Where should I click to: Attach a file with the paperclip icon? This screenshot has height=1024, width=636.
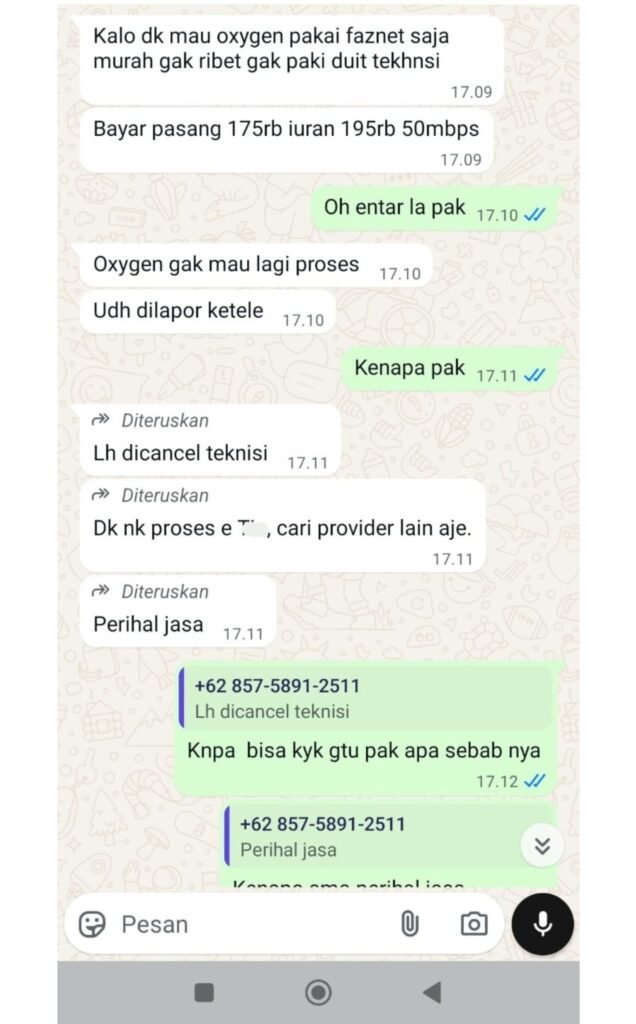tap(409, 924)
